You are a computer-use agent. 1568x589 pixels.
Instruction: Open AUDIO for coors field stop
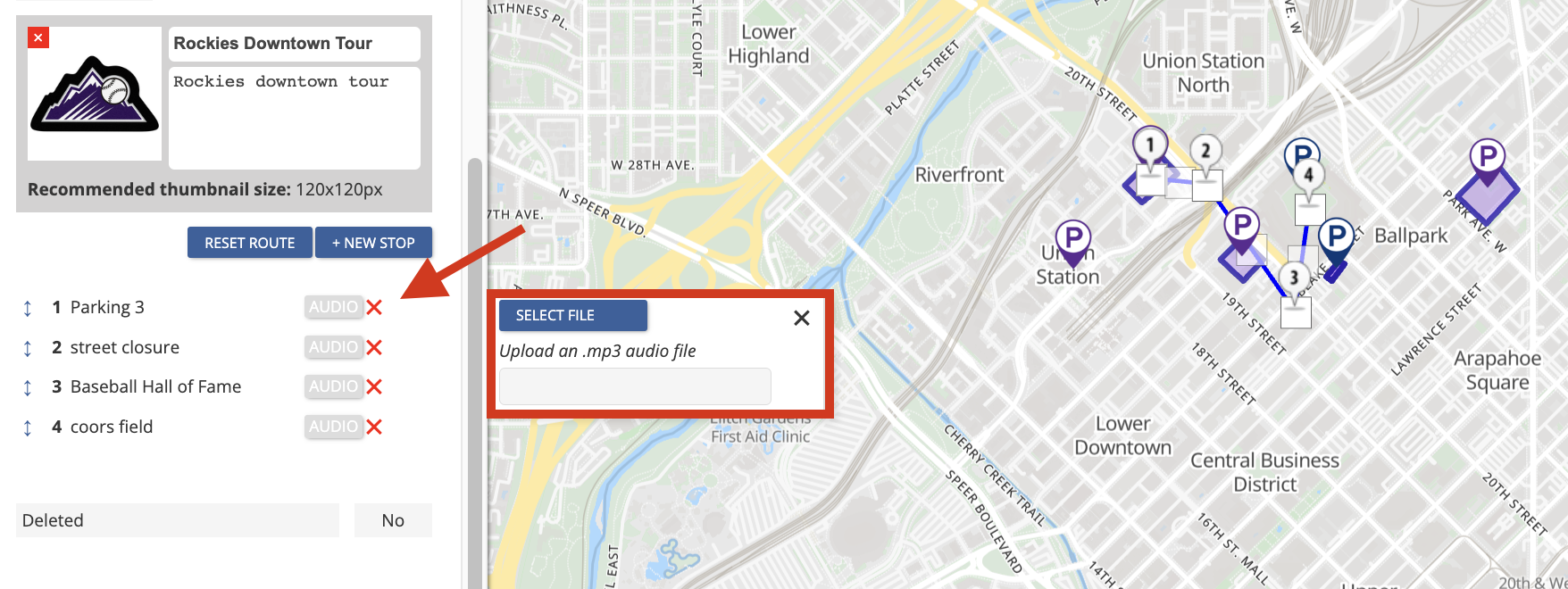coord(333,427)
